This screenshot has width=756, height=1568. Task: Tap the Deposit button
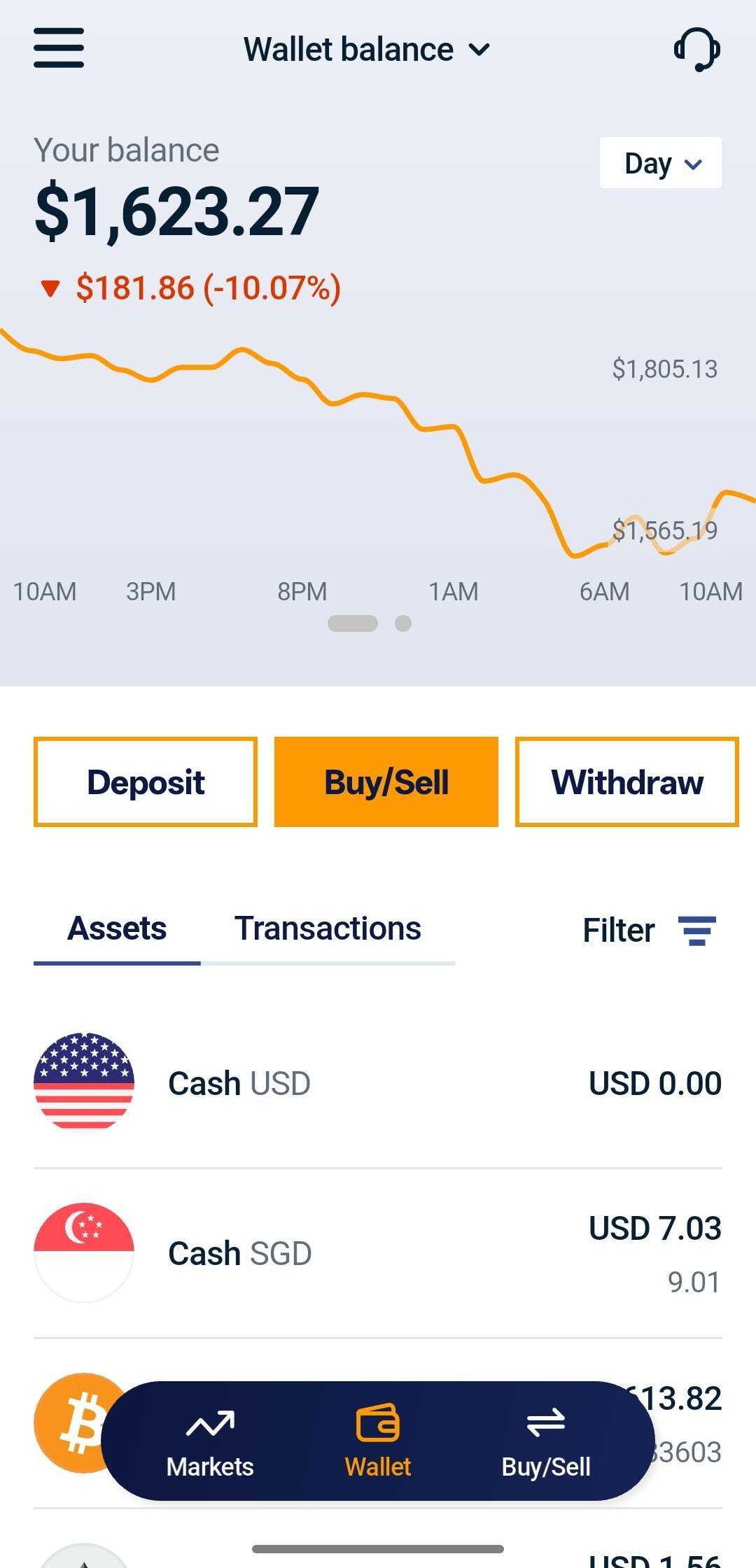click(x=146, y=782)
